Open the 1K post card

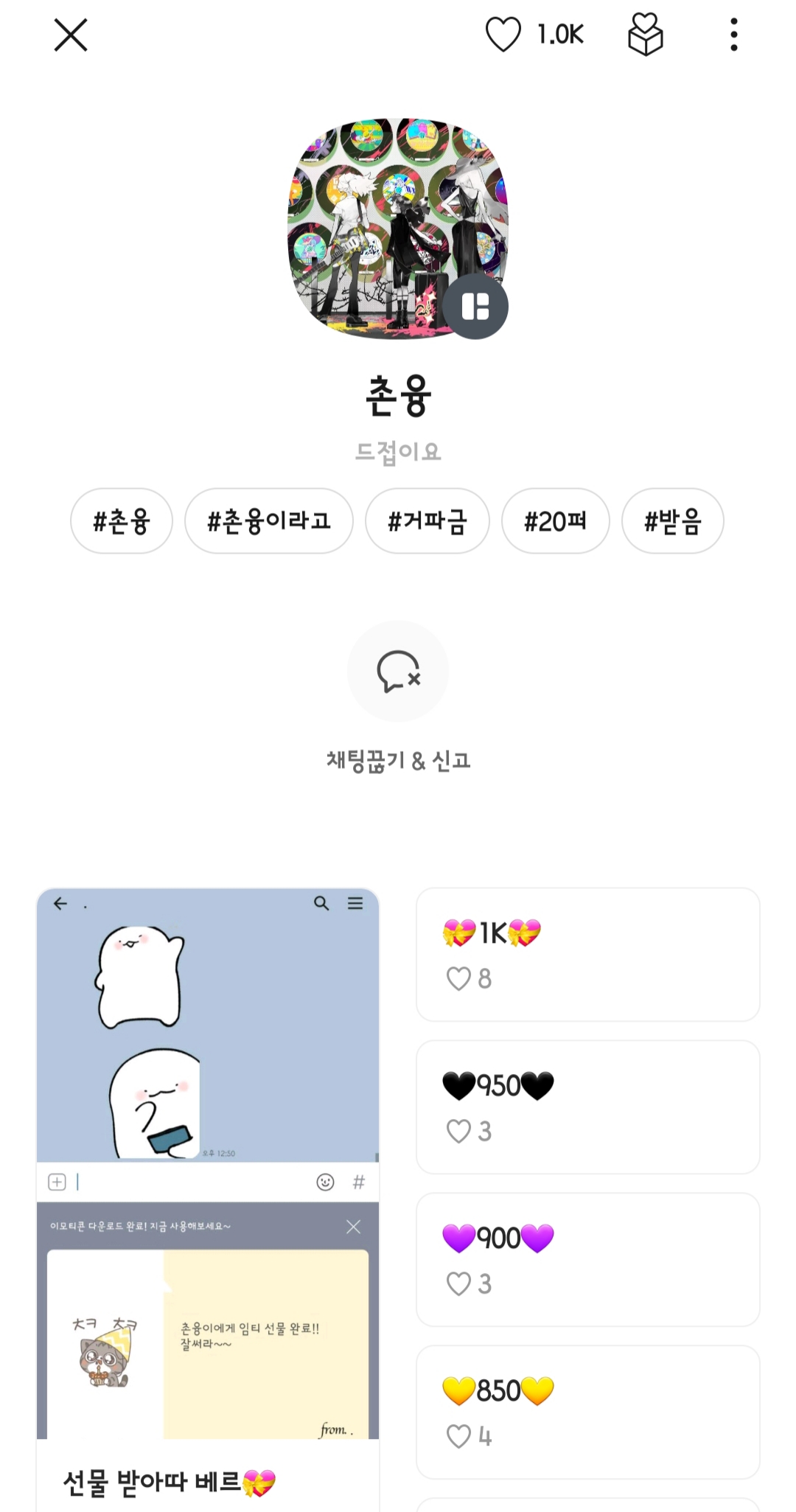587,955
